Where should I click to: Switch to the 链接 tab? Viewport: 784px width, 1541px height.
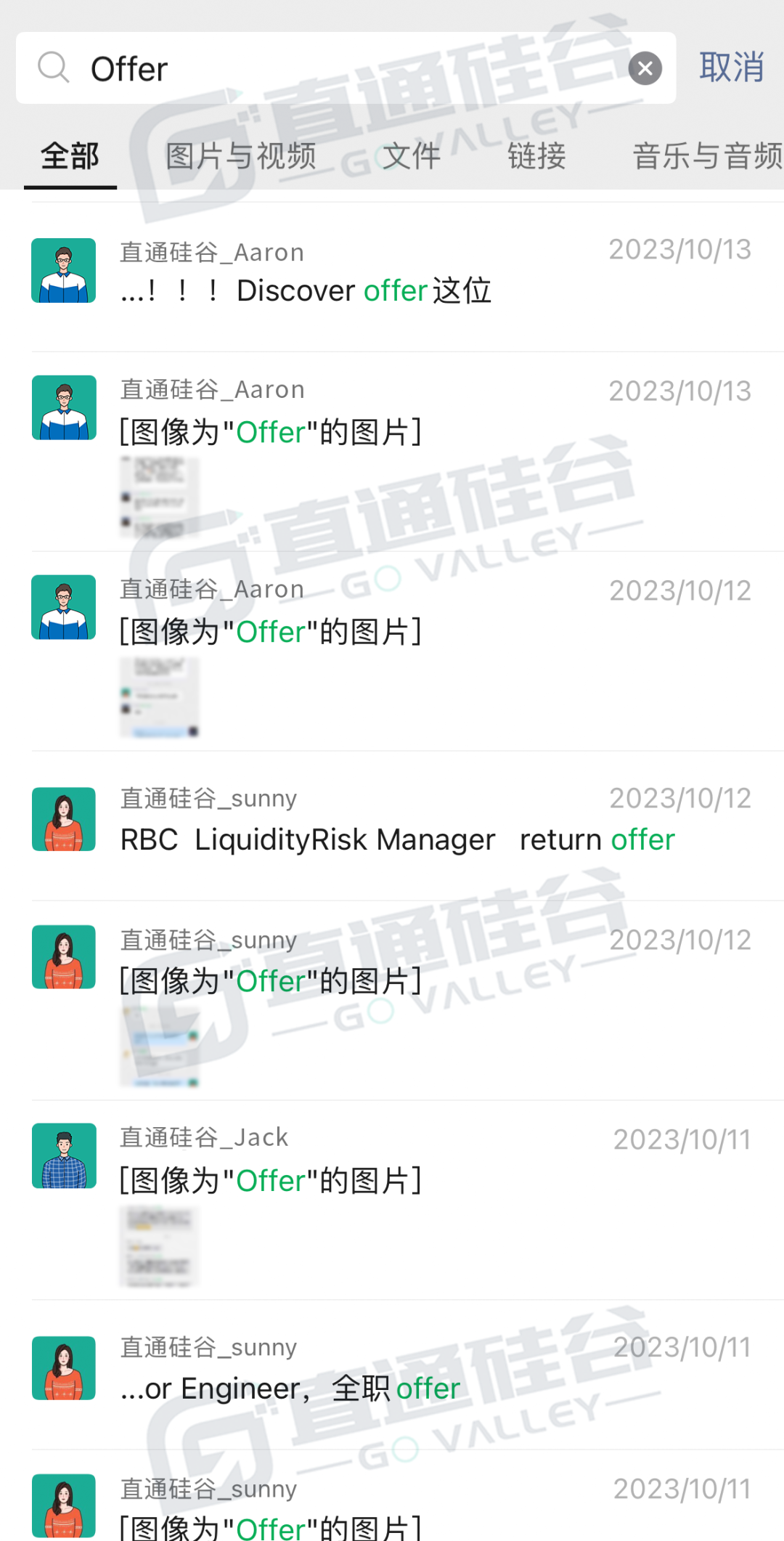pyautogui.click(x=536, y=156)
